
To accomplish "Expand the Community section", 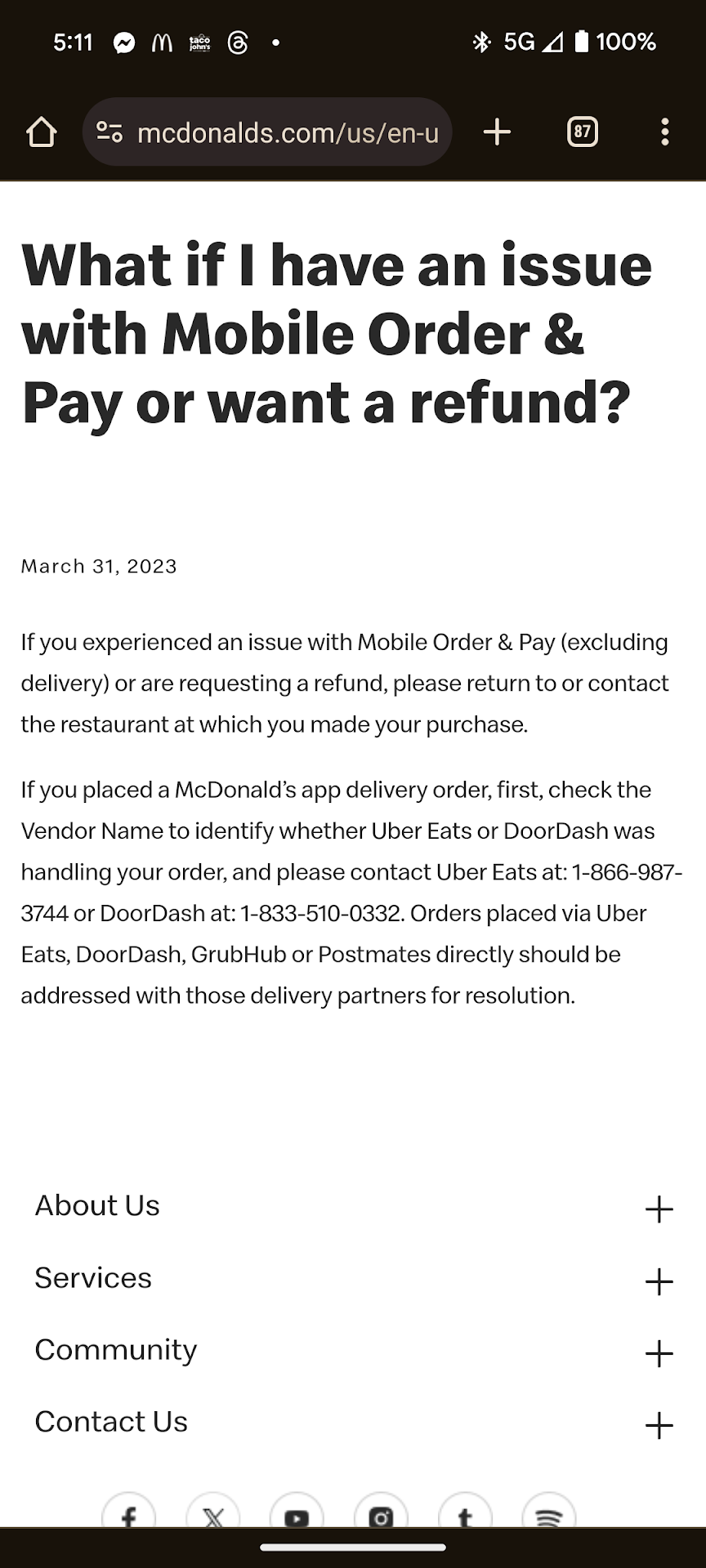I will click(x=659, y=1352).
